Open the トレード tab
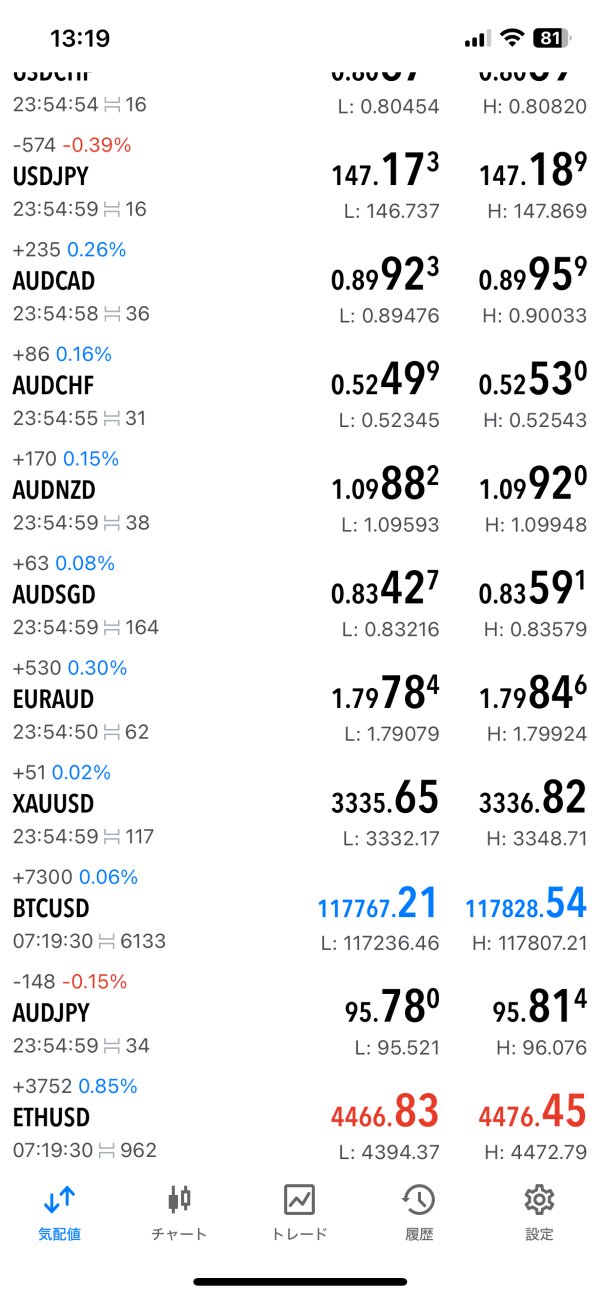 pos(299,1212)
